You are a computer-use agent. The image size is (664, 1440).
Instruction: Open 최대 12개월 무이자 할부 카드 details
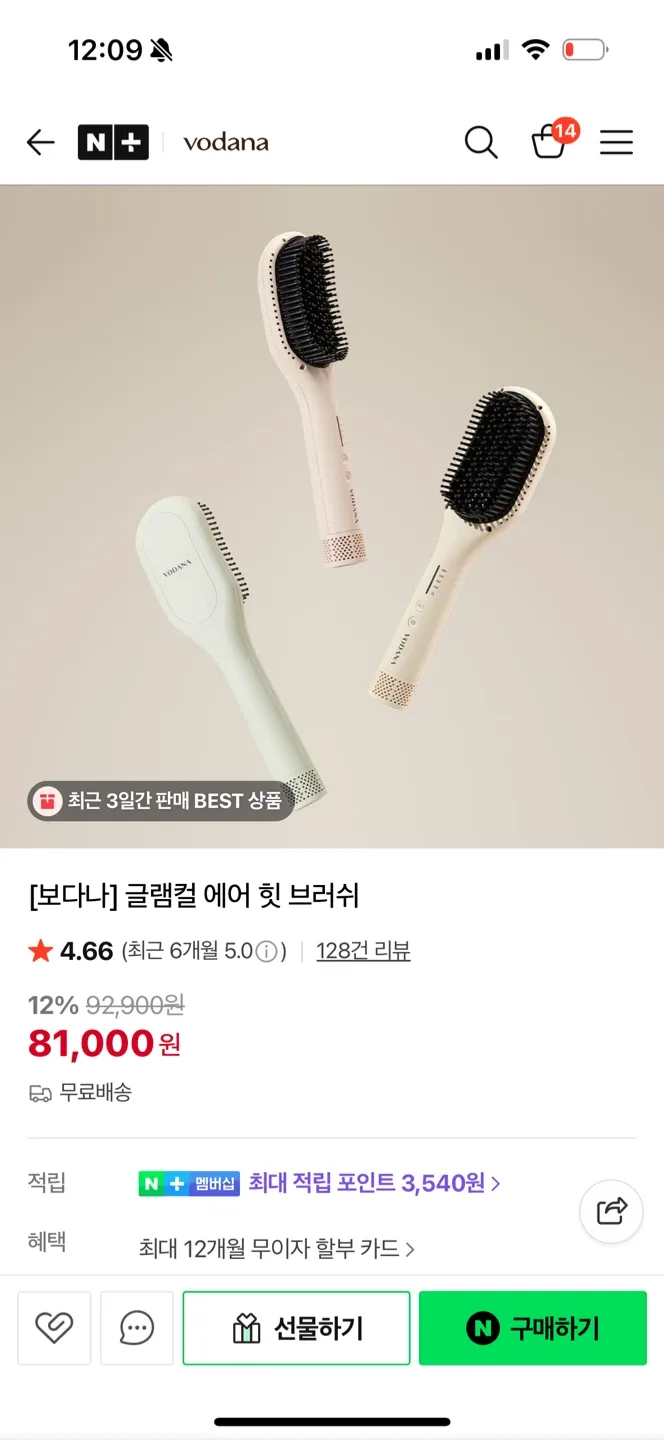pyautogui.click(x=277, y=1248)
